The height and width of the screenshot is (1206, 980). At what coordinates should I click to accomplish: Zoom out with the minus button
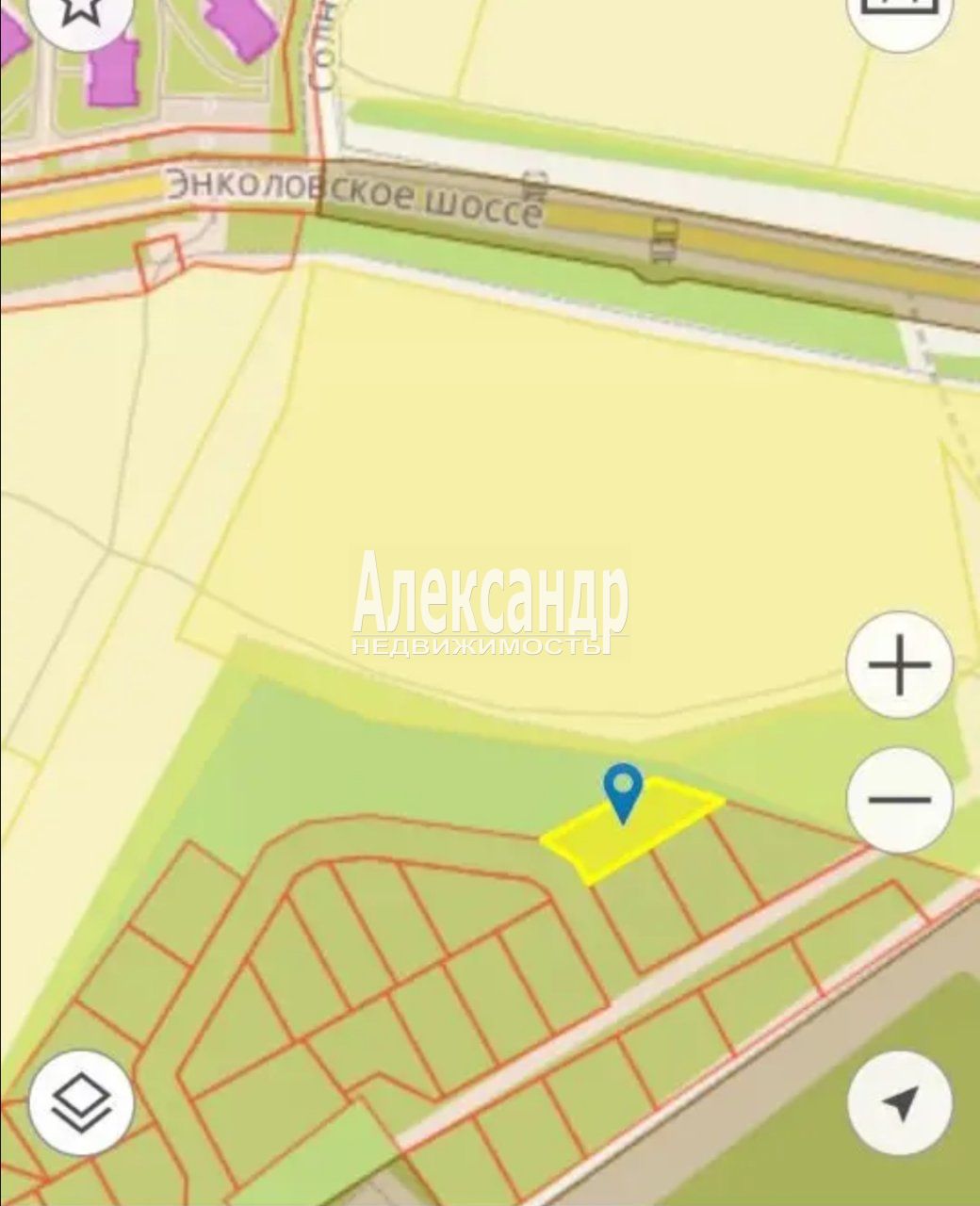(x=900, y=800)
